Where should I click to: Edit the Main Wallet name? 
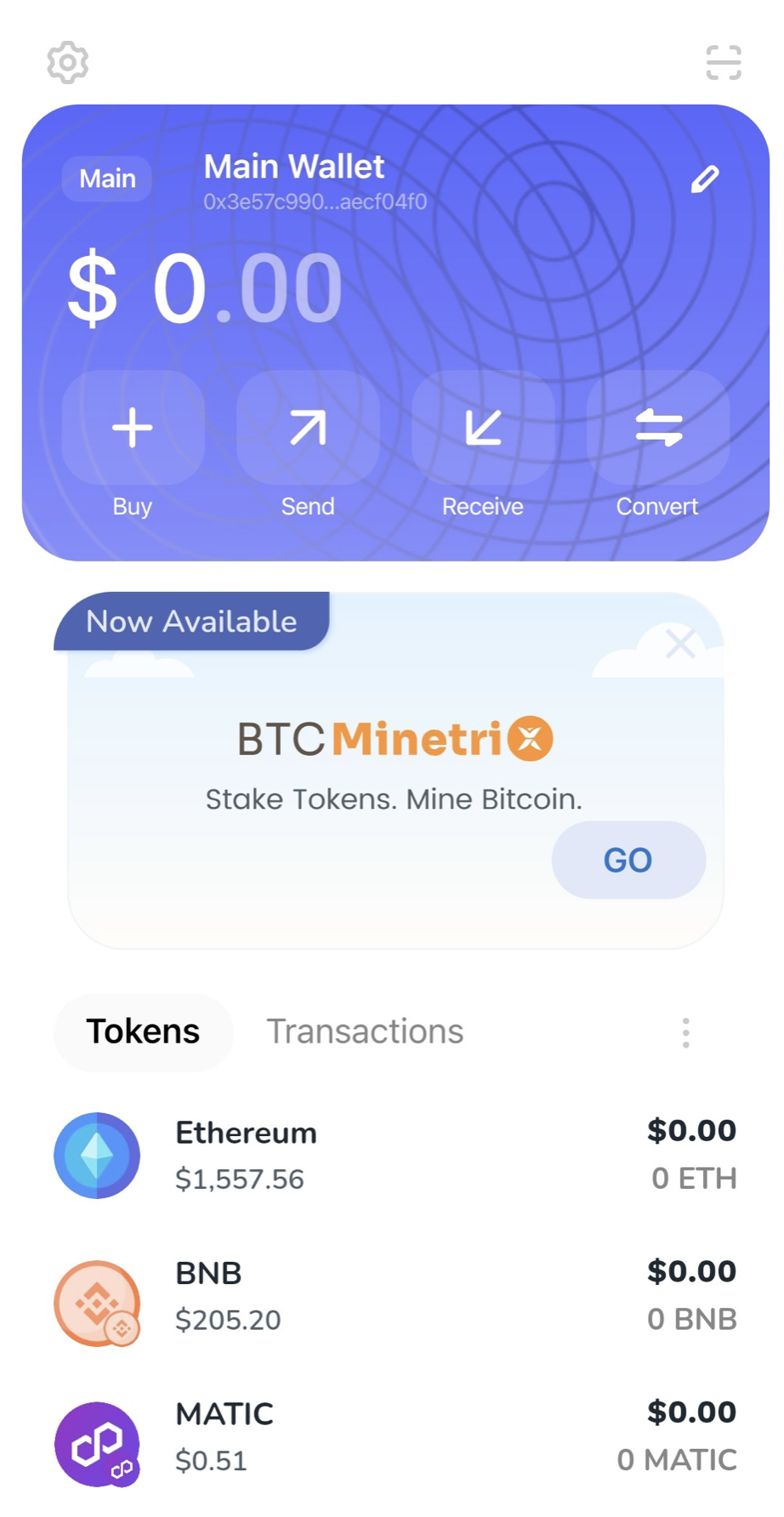[704, 179]
